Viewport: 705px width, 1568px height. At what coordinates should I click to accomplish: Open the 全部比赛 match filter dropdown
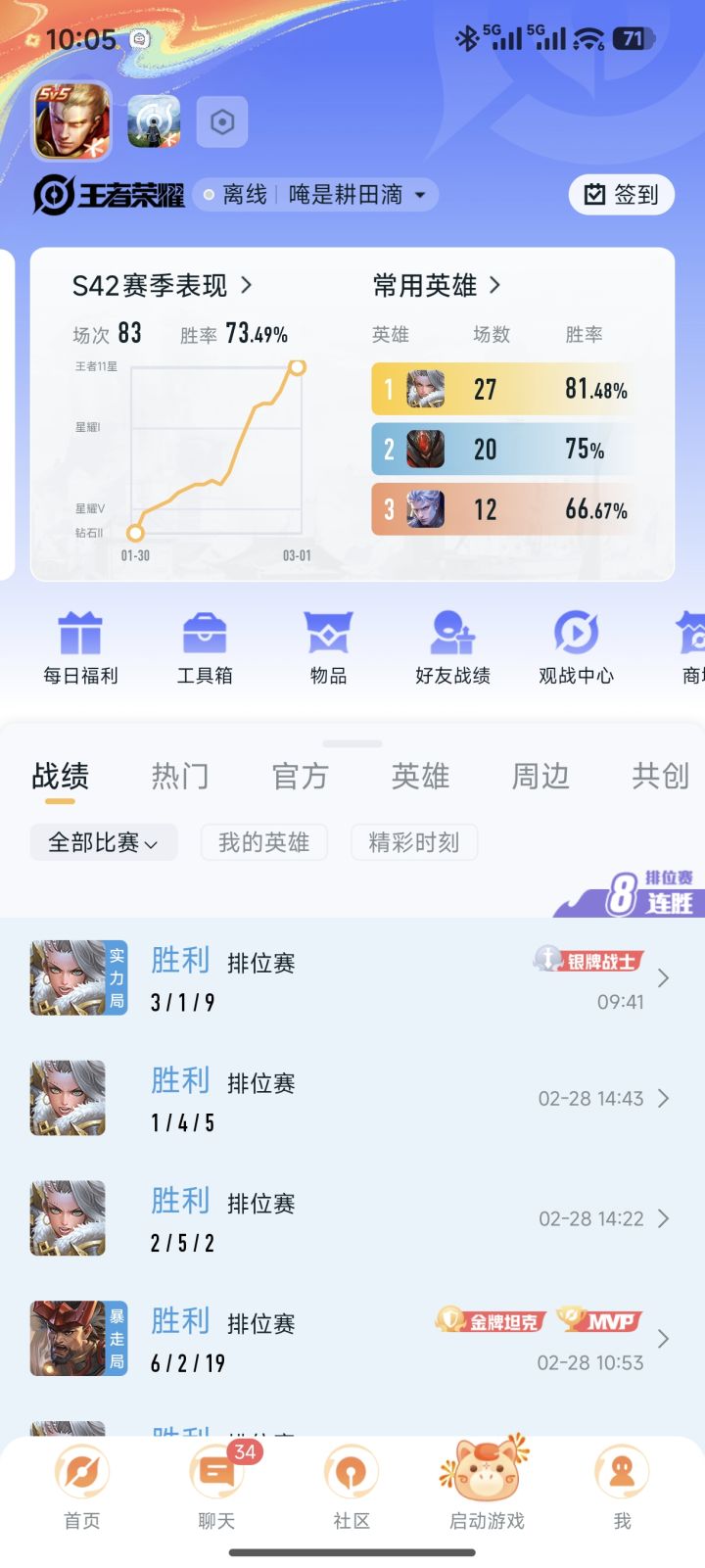(x=103, y=842)
